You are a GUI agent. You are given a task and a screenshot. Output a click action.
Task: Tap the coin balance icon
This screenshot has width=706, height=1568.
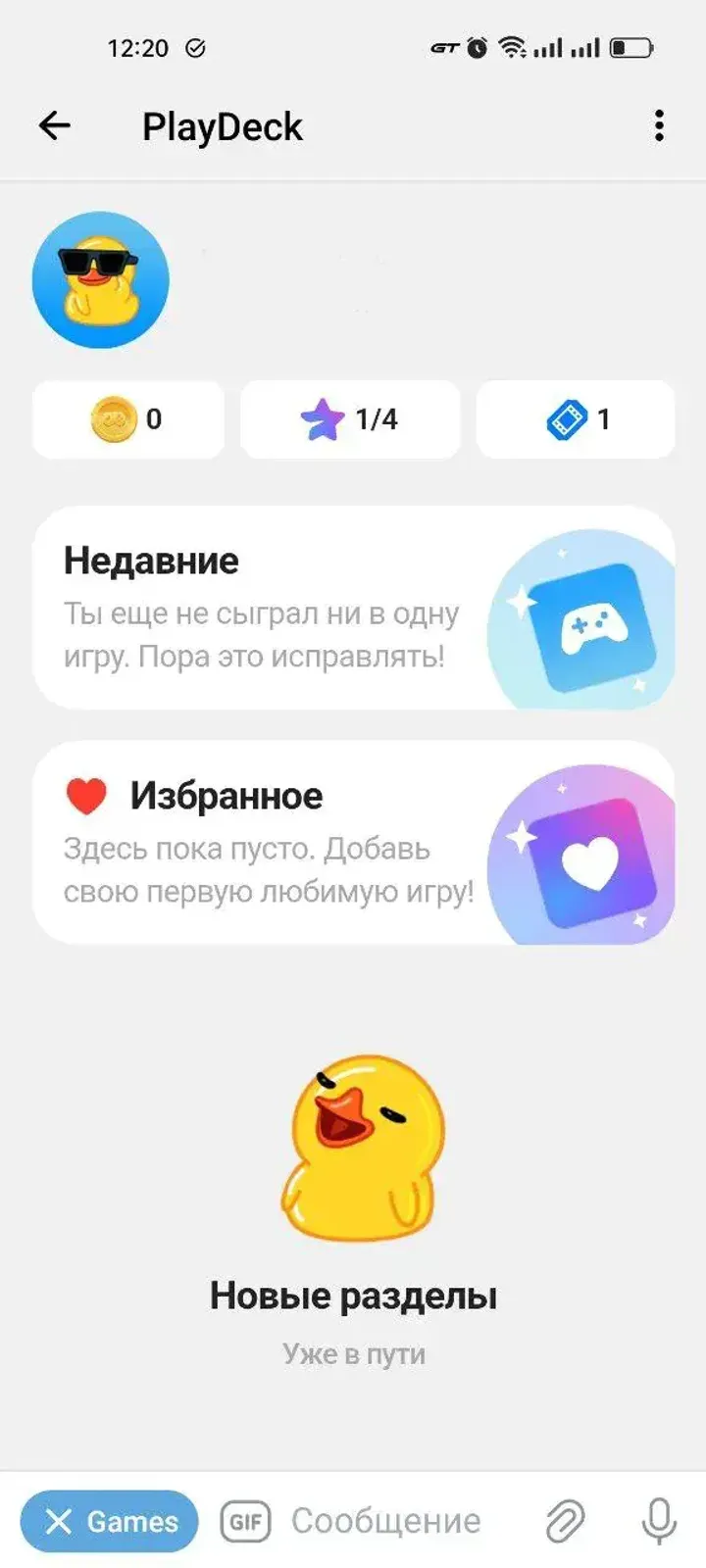coord(111,419)
